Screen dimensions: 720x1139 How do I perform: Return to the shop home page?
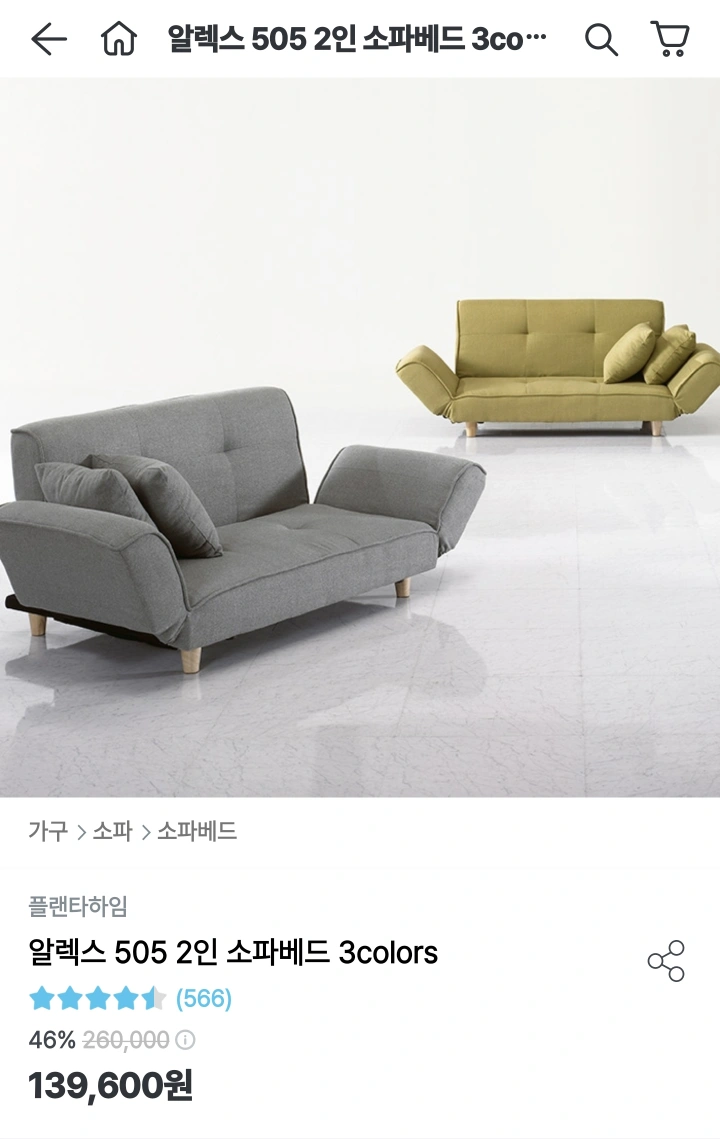[118, 39]
